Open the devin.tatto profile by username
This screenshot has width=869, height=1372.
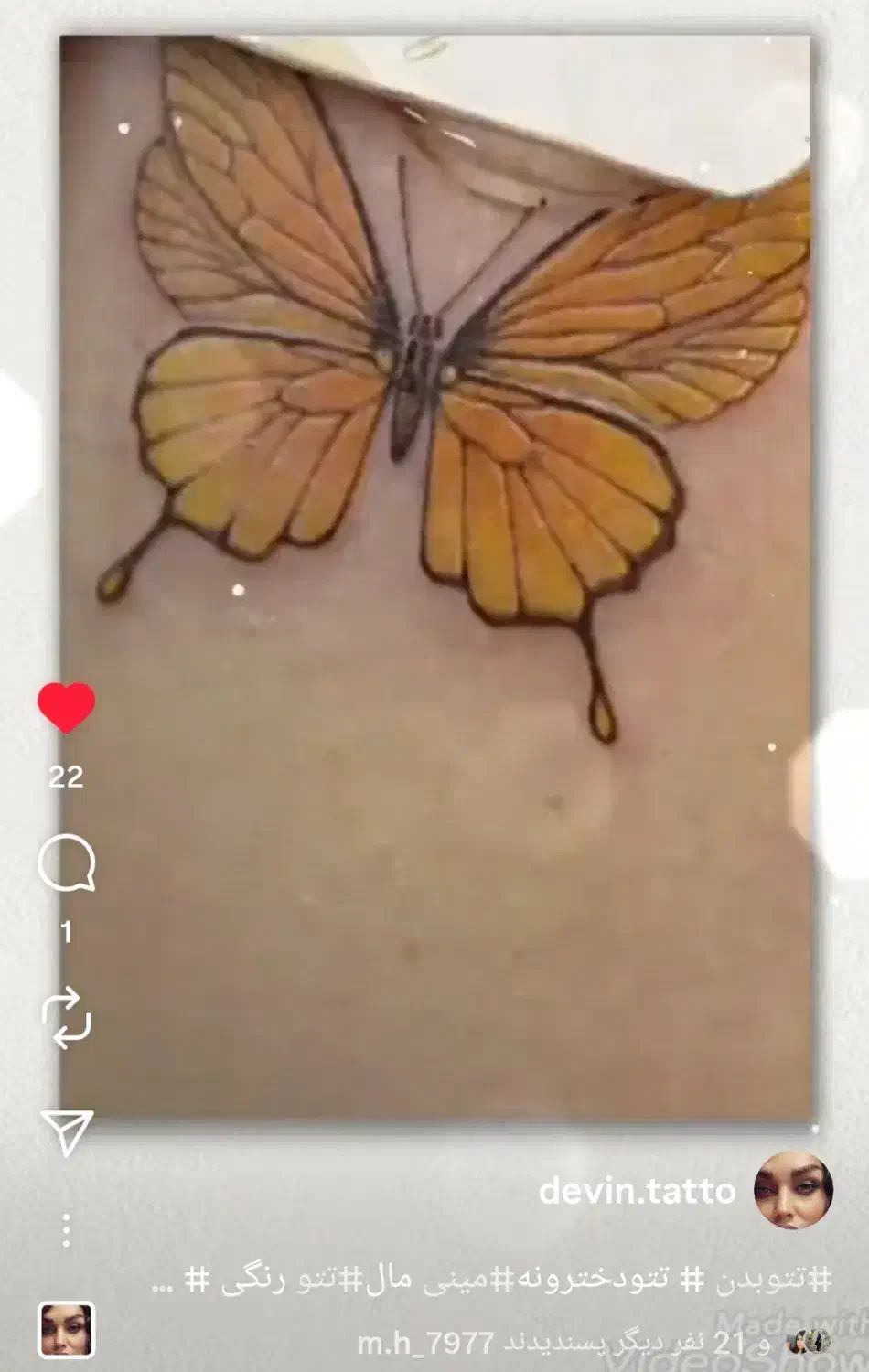tap(637, 1191)
